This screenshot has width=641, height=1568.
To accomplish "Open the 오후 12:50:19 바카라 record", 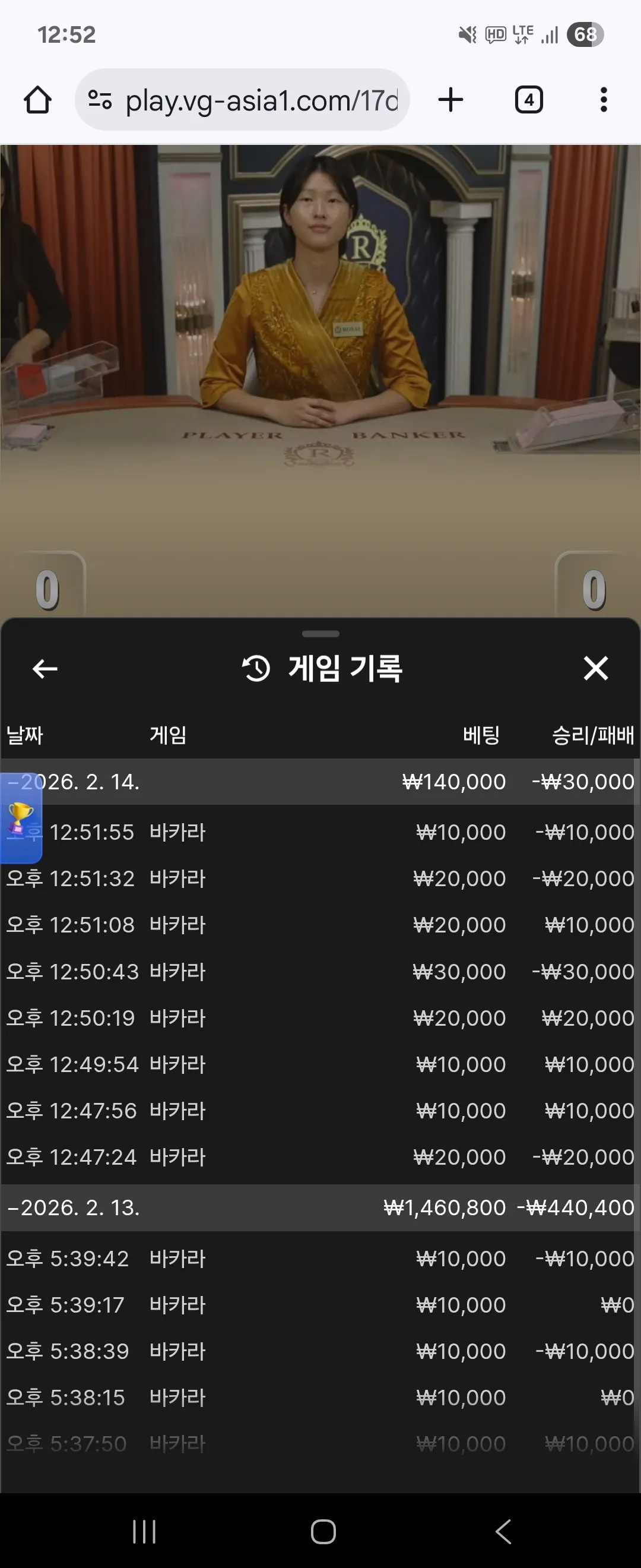I will [319, 1017].
